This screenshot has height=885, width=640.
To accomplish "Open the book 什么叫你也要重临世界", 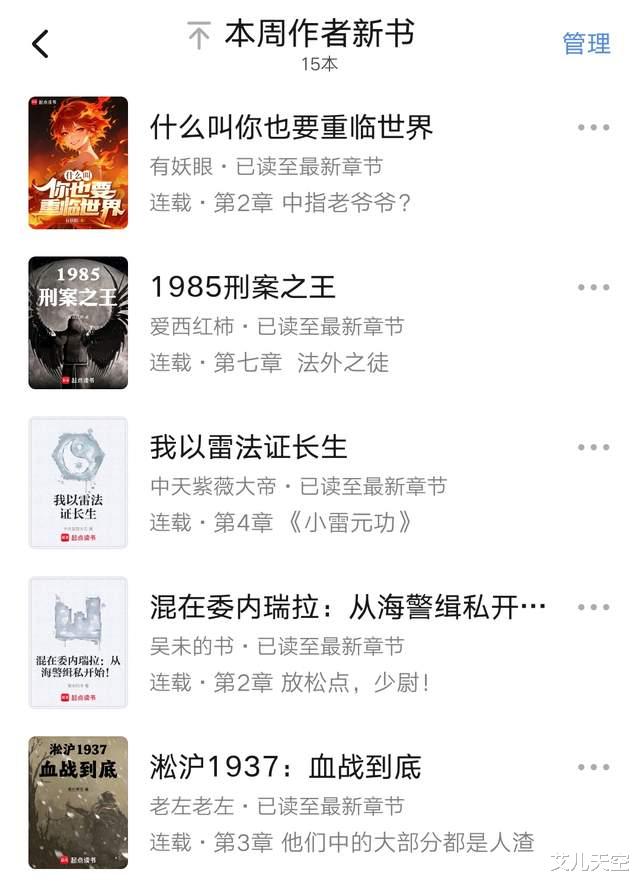I will point(291,128).
